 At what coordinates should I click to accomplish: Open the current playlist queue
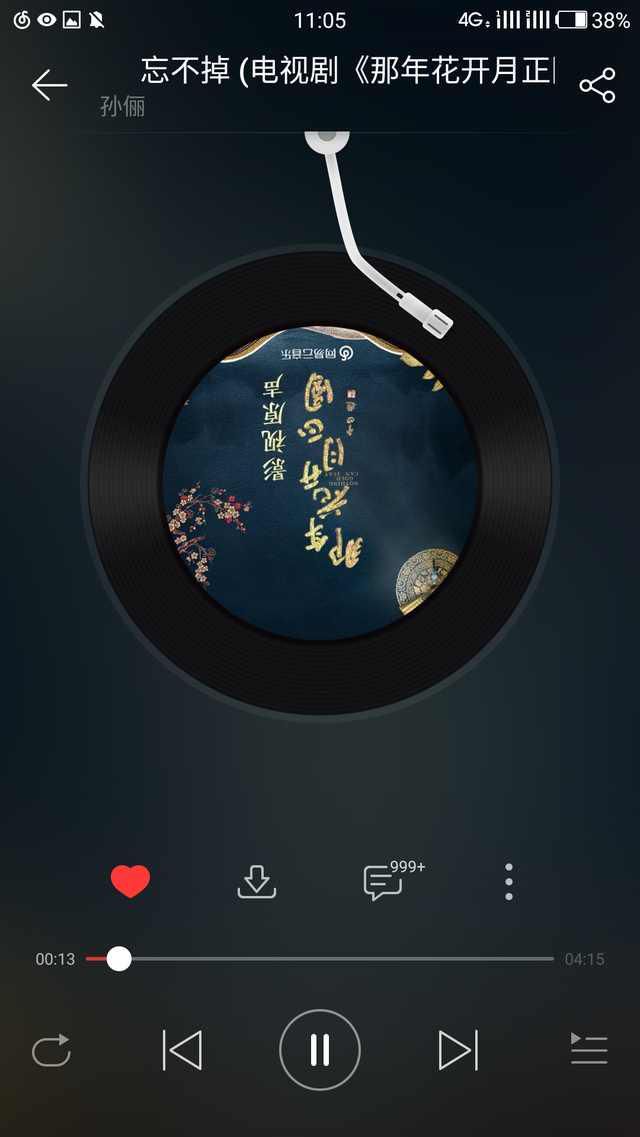click(589, 1049)
